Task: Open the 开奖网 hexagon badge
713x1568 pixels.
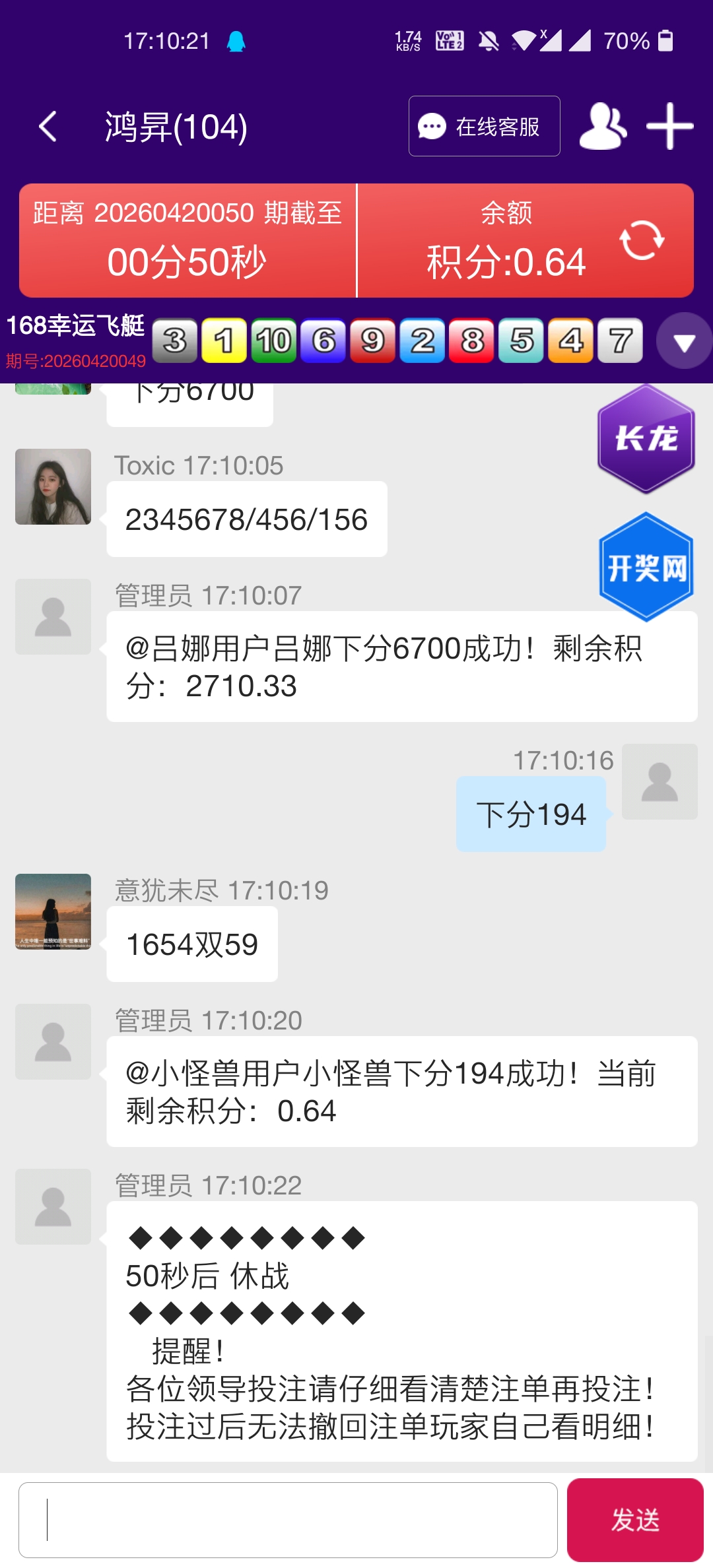Action: coord(645,568)
